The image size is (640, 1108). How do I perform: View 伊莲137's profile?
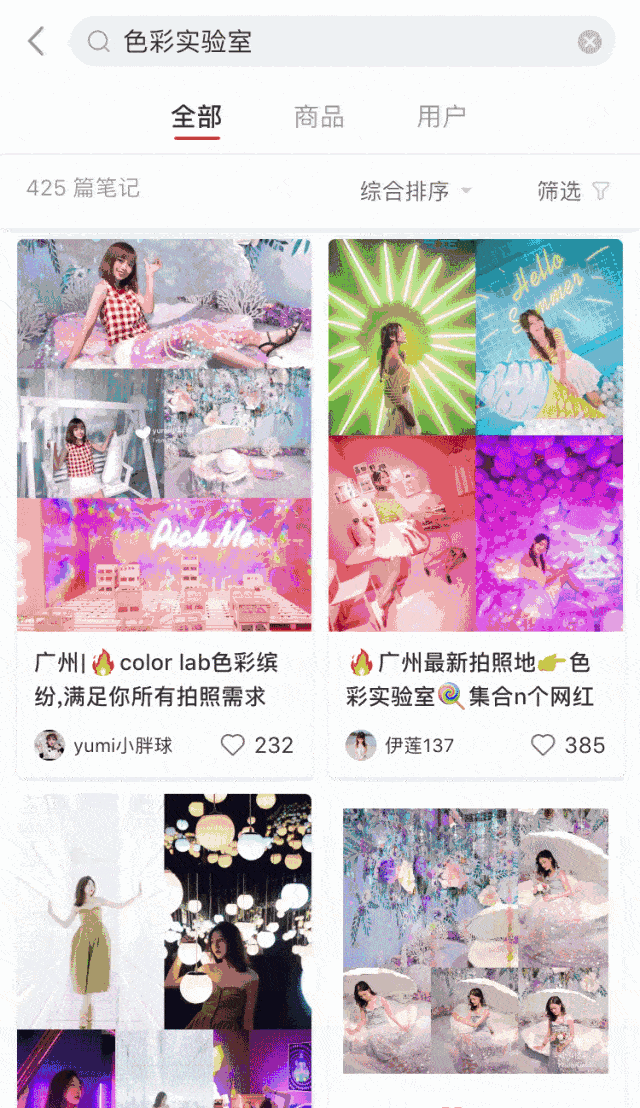402,745
